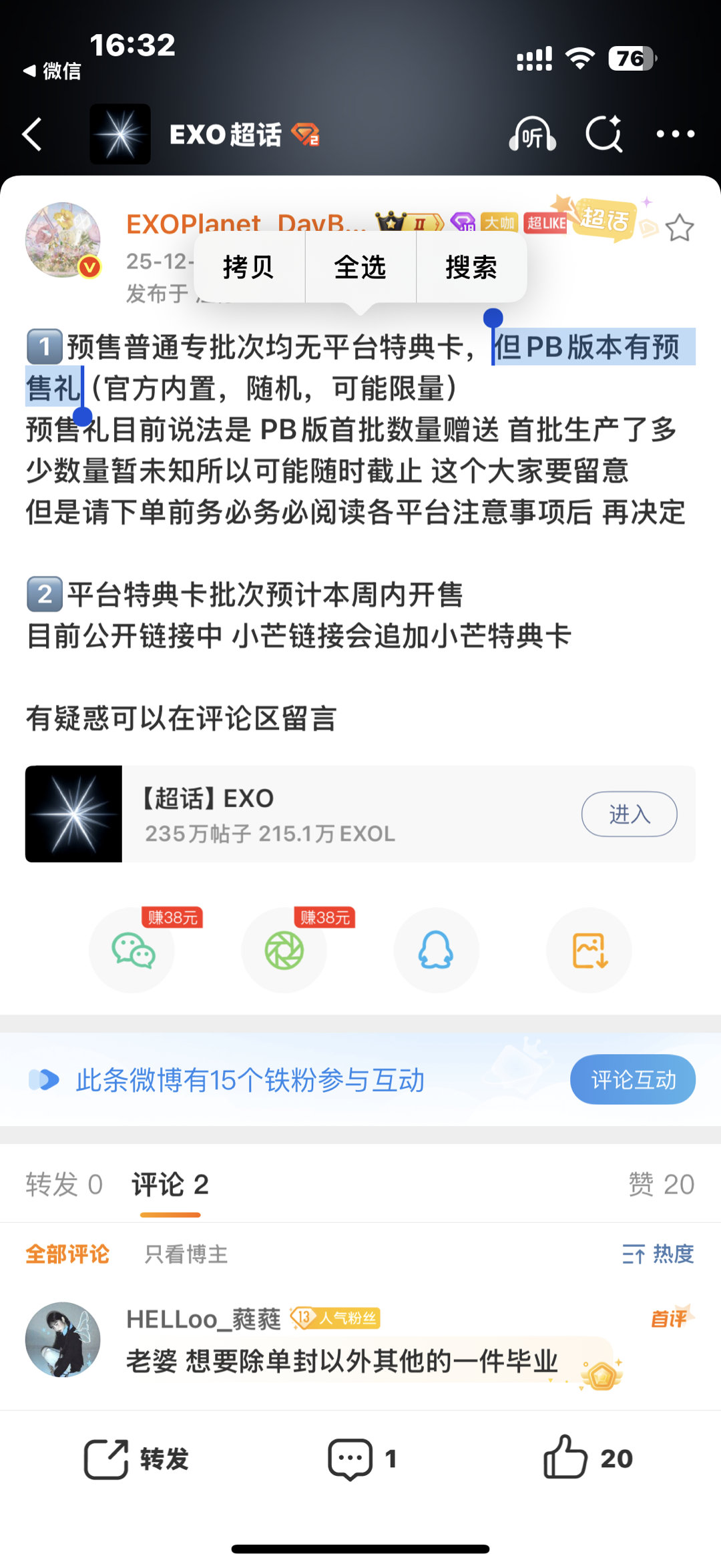Open the comment bubble icon at bottom
The image size is (721, 1568).
pyautogui.click(x=350, y=1457)
